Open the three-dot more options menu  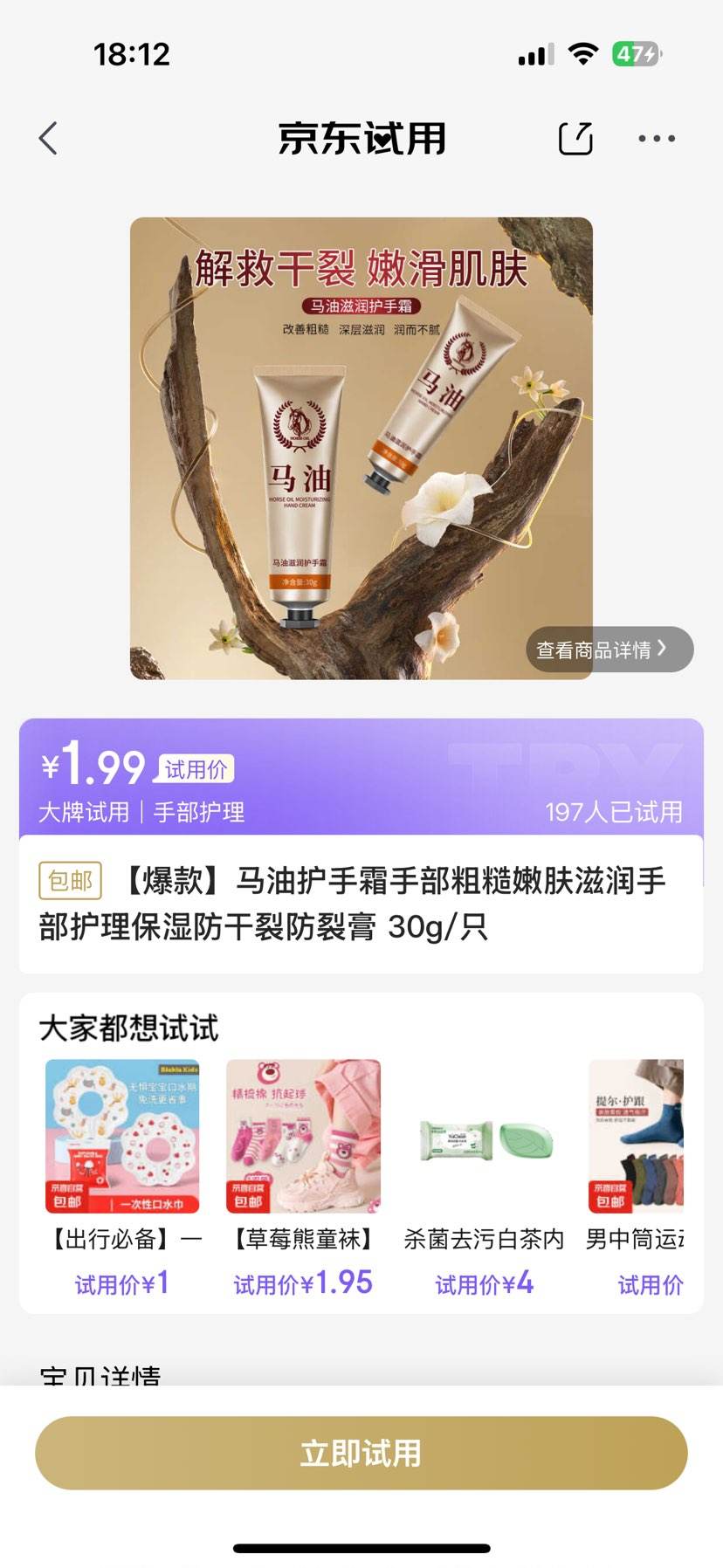[657, 138]
